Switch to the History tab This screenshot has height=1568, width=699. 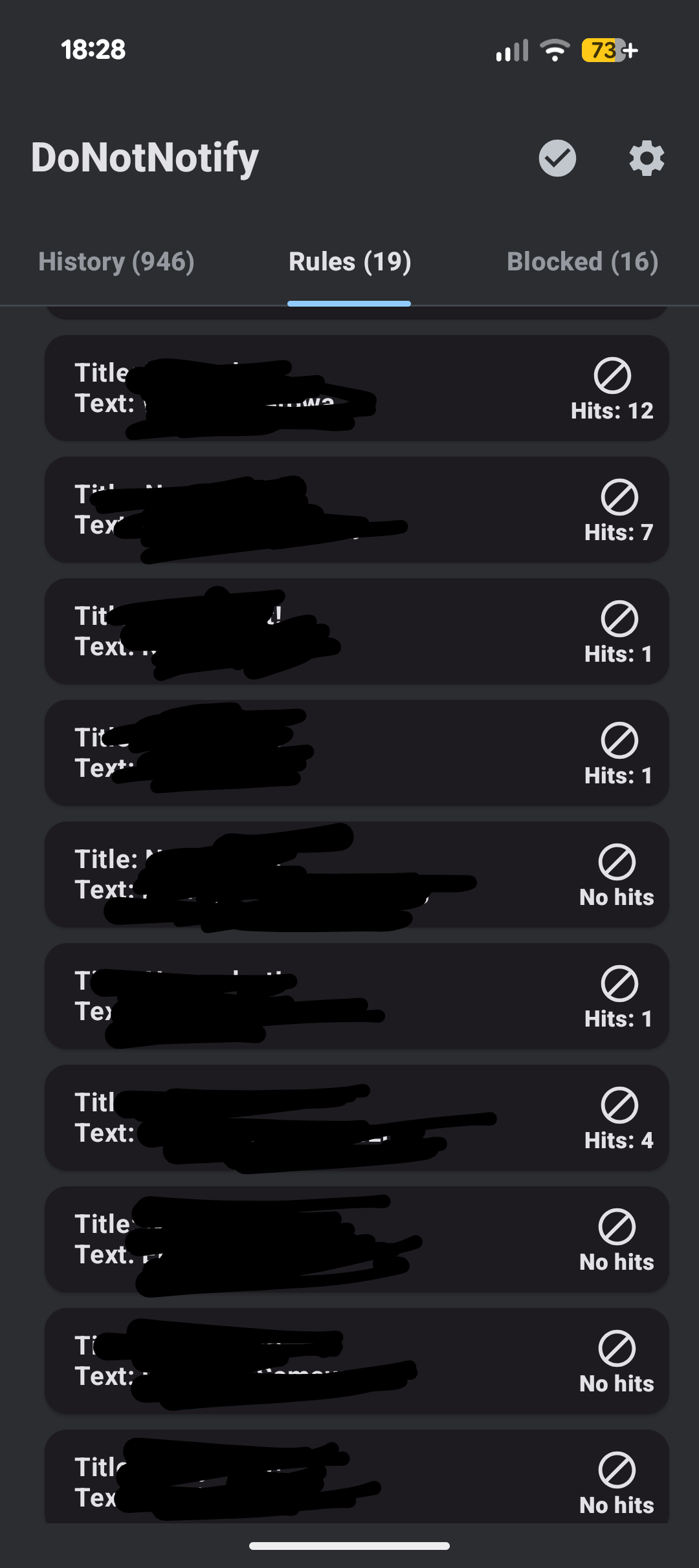[x=116, y=262]
